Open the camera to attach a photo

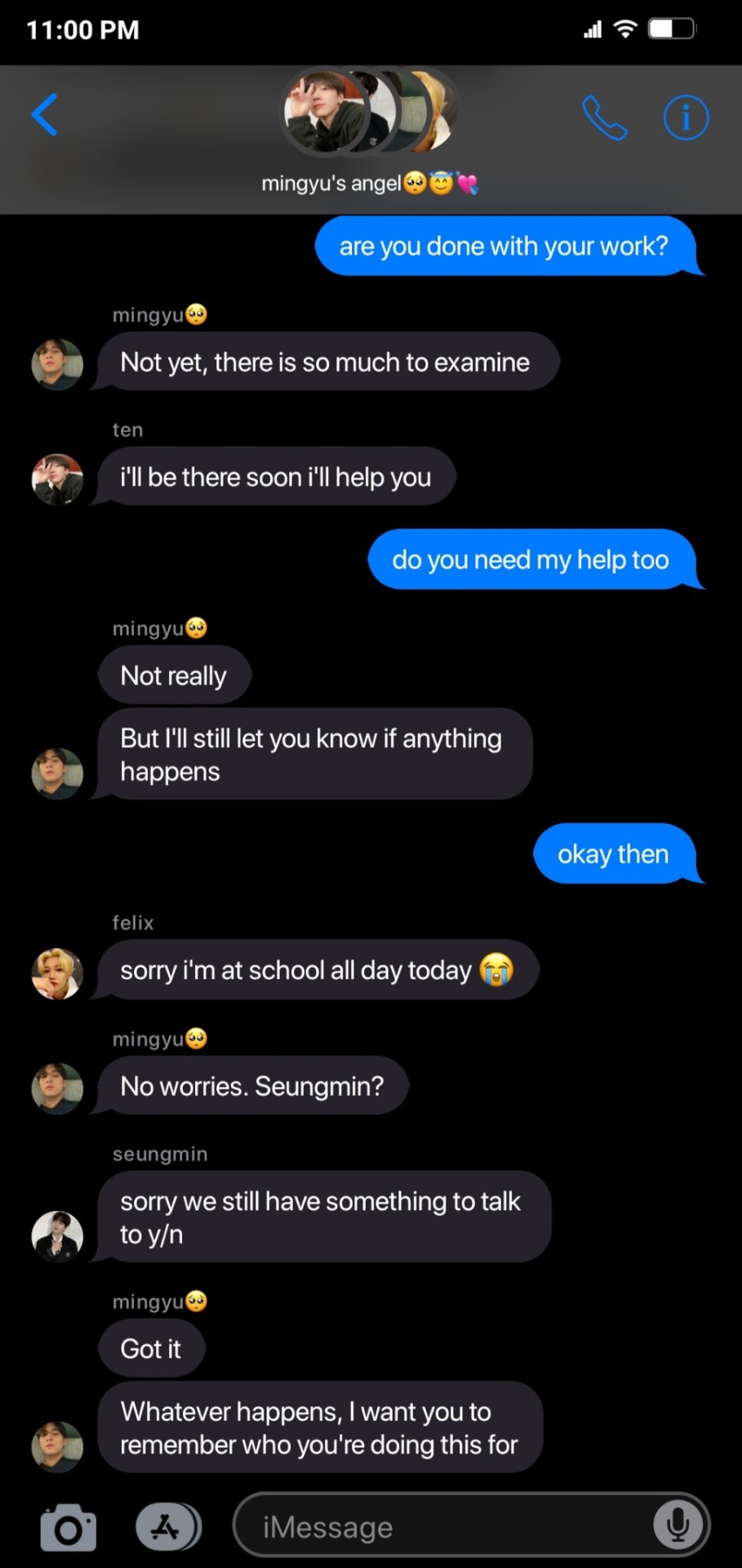click(x=69, y=1527)
